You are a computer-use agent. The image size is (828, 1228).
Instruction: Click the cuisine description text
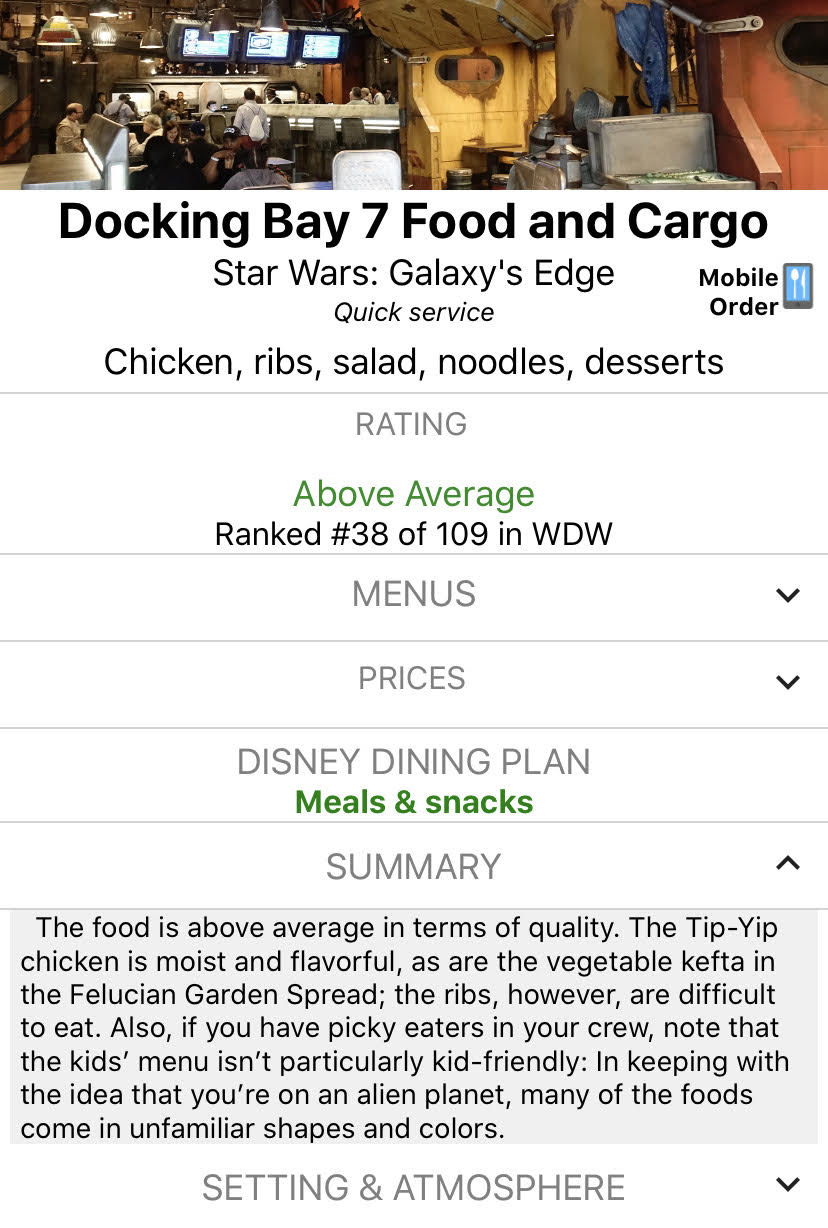coord(413,362)
